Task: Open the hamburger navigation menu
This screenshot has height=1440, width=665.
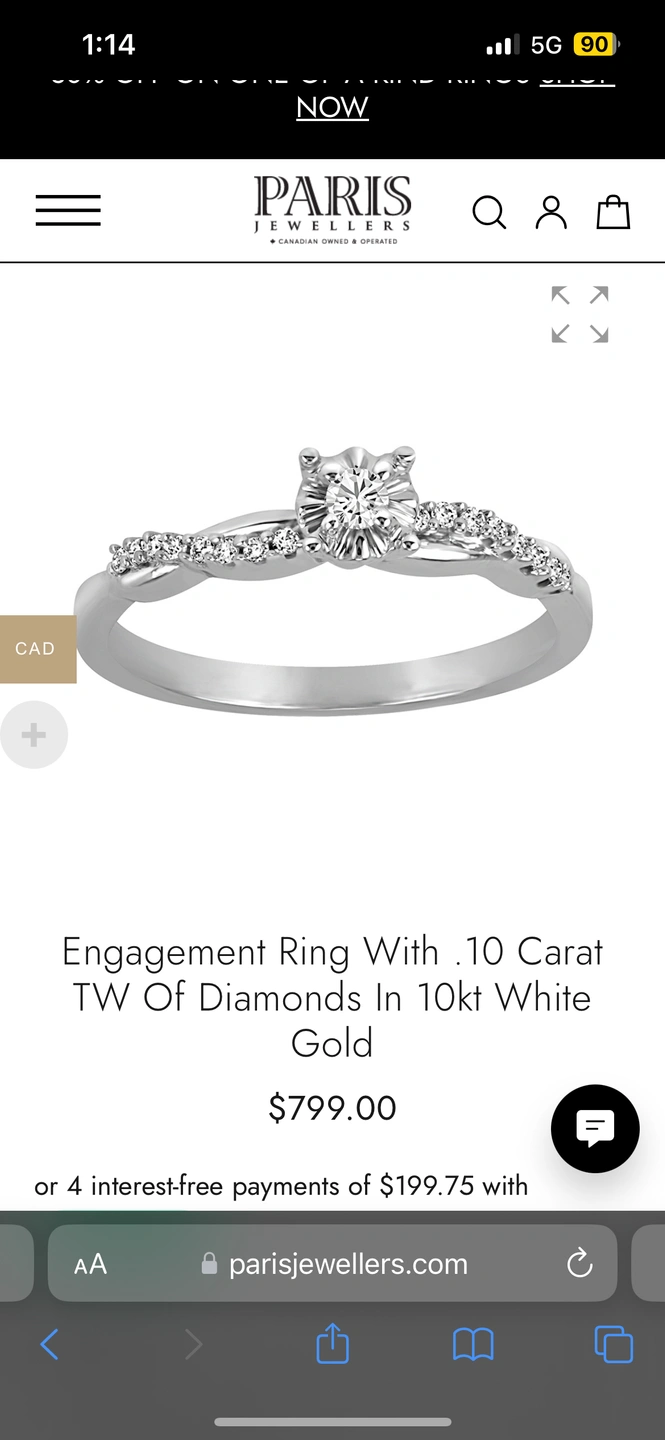Action: pyautogui.click(x=68, y=210)
